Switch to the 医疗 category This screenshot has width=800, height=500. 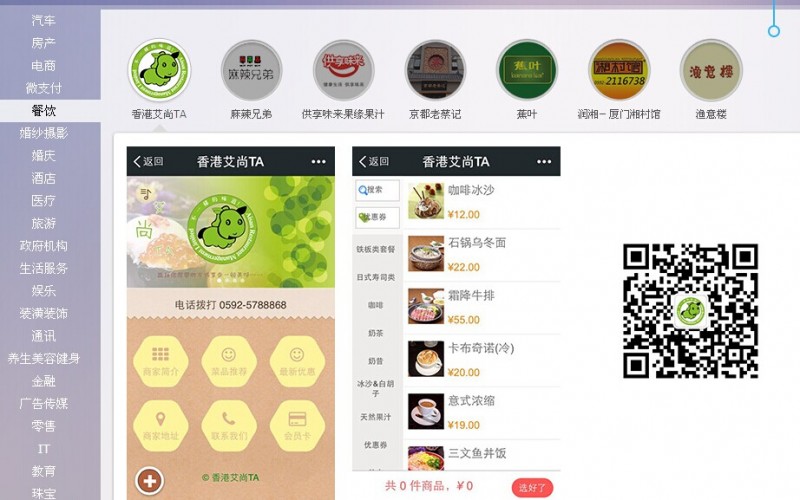point(43,201)
